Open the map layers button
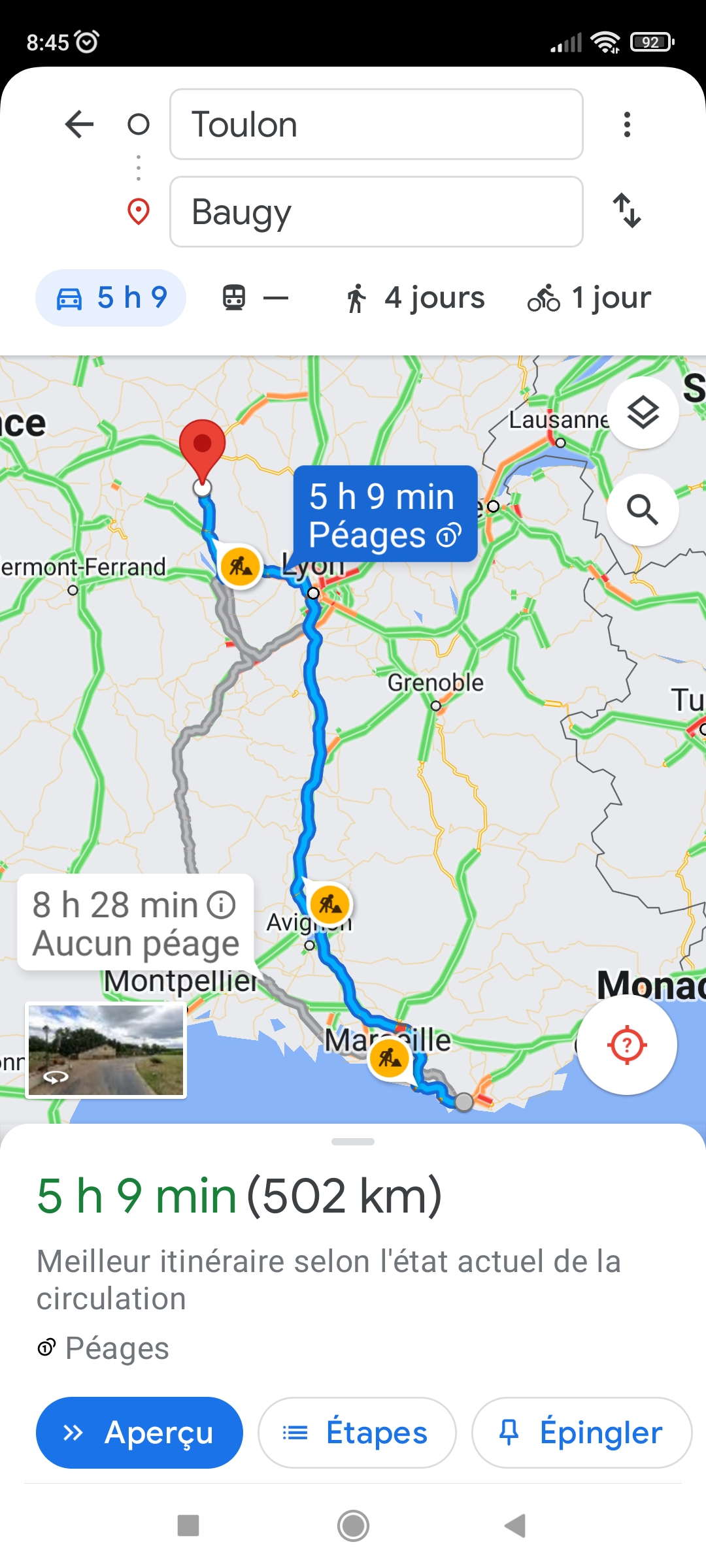 tap(643, 413)
